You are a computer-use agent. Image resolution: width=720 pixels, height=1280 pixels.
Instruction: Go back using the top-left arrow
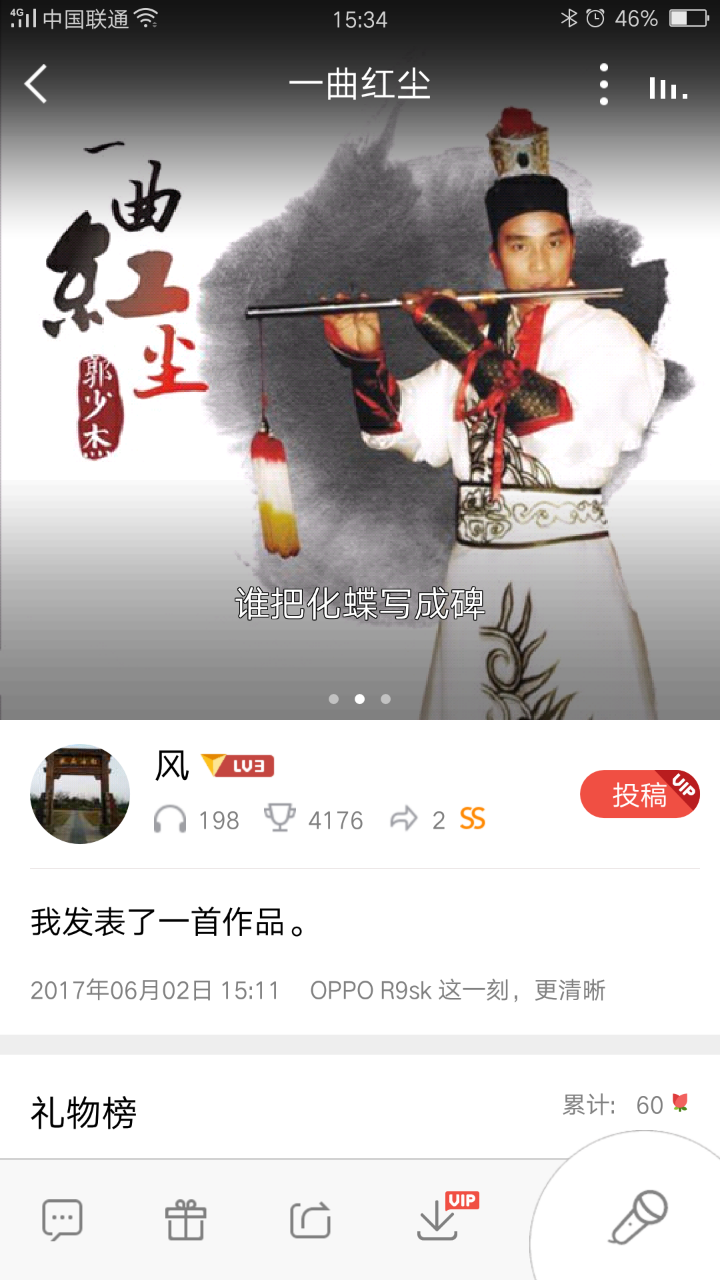tap(36, 84)
